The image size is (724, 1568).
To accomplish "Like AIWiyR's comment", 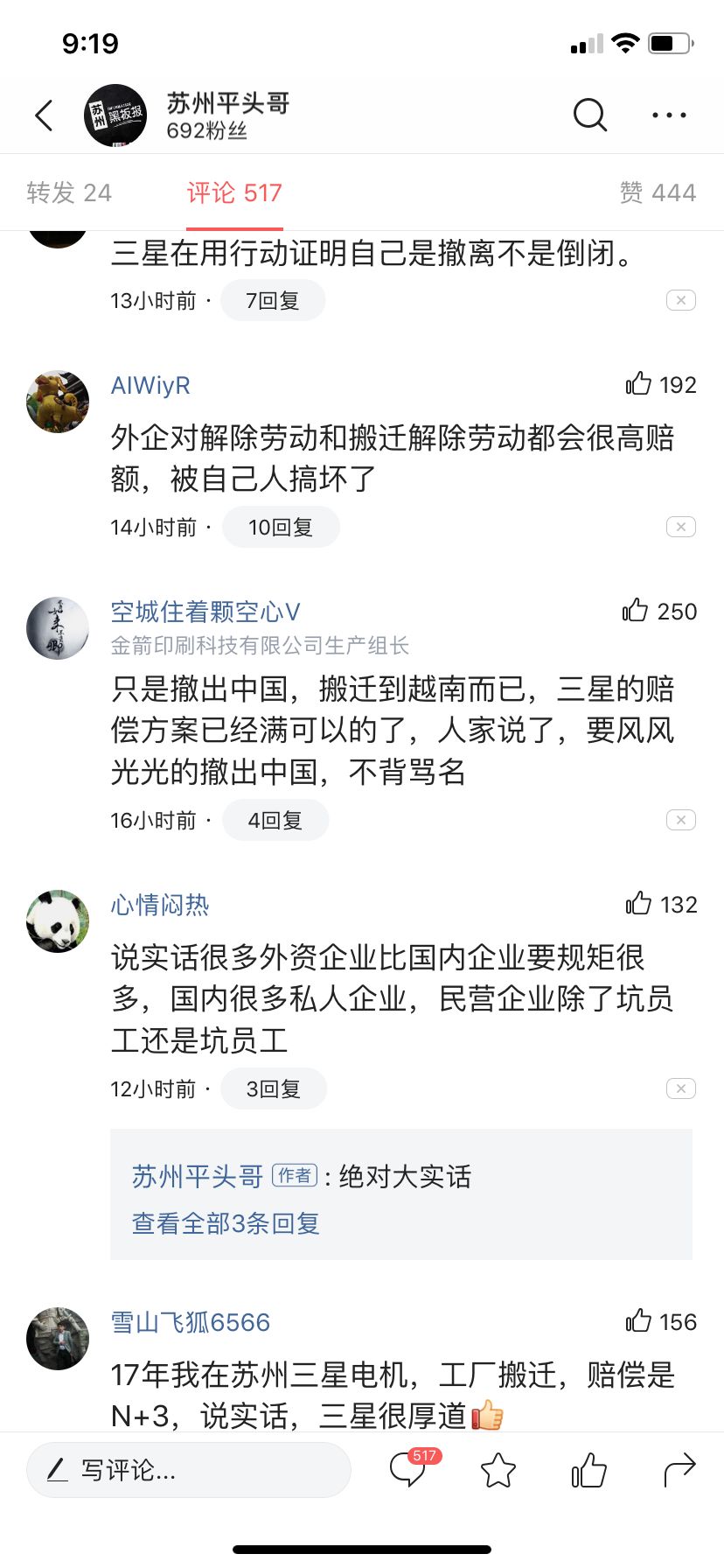I will 639,384.
